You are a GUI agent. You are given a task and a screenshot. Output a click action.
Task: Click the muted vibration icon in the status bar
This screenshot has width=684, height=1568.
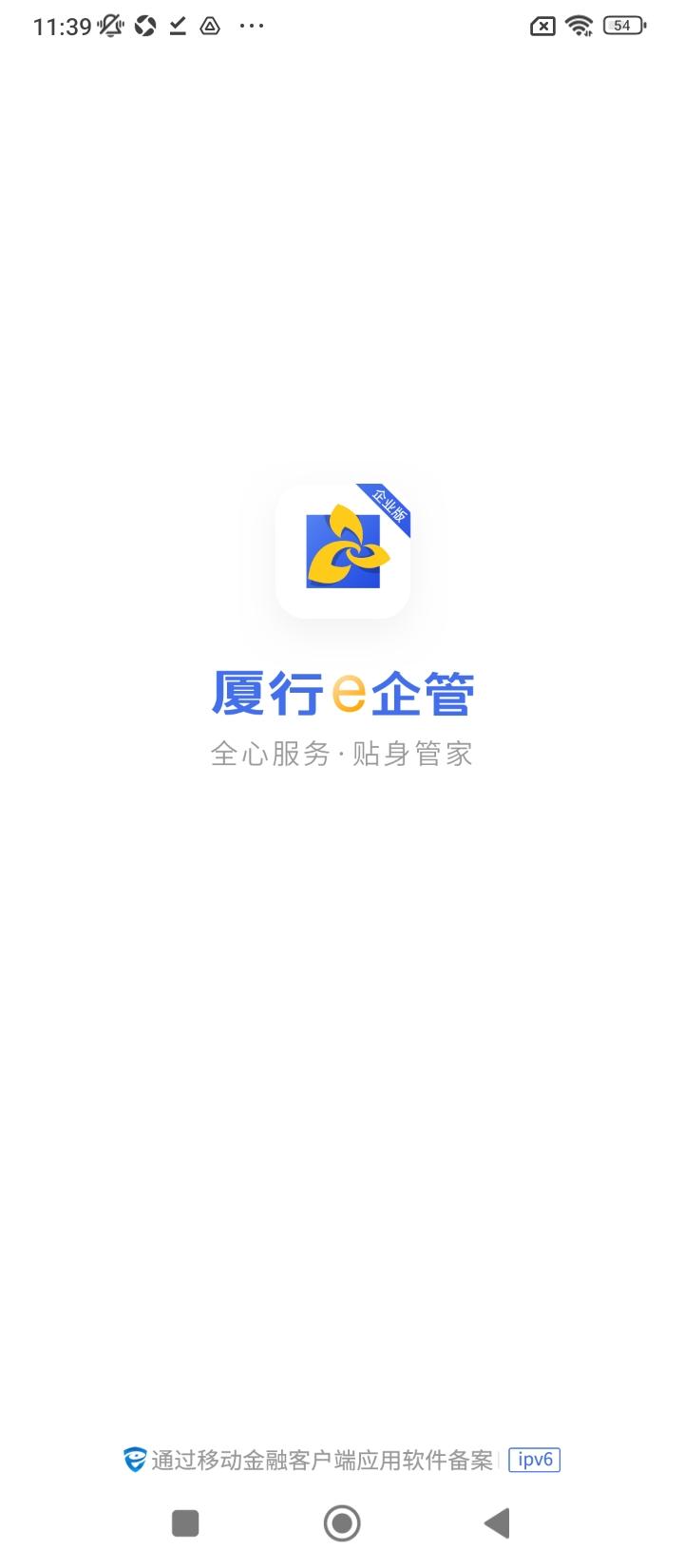coord(111,26)
